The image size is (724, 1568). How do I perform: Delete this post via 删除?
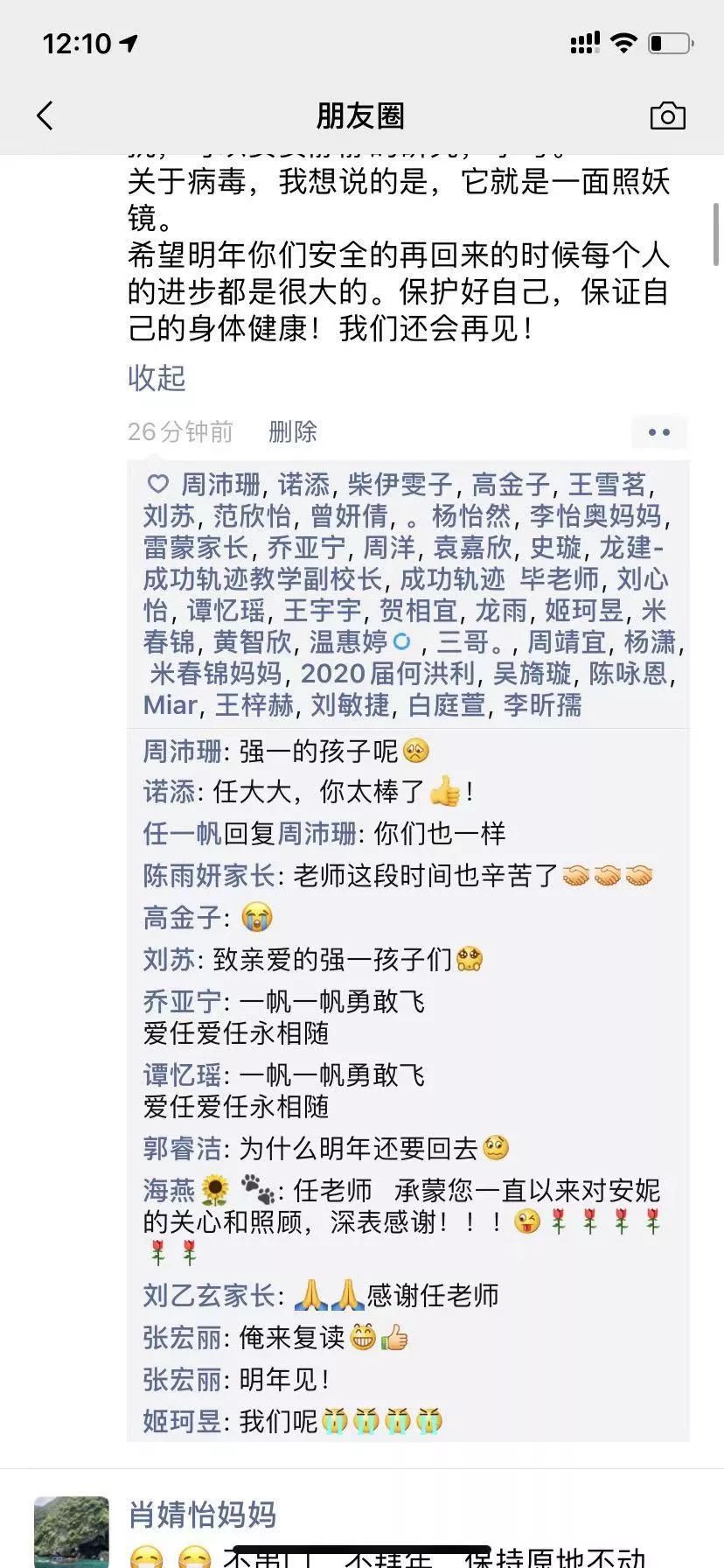pyautogui.click(x=293, y=431)
